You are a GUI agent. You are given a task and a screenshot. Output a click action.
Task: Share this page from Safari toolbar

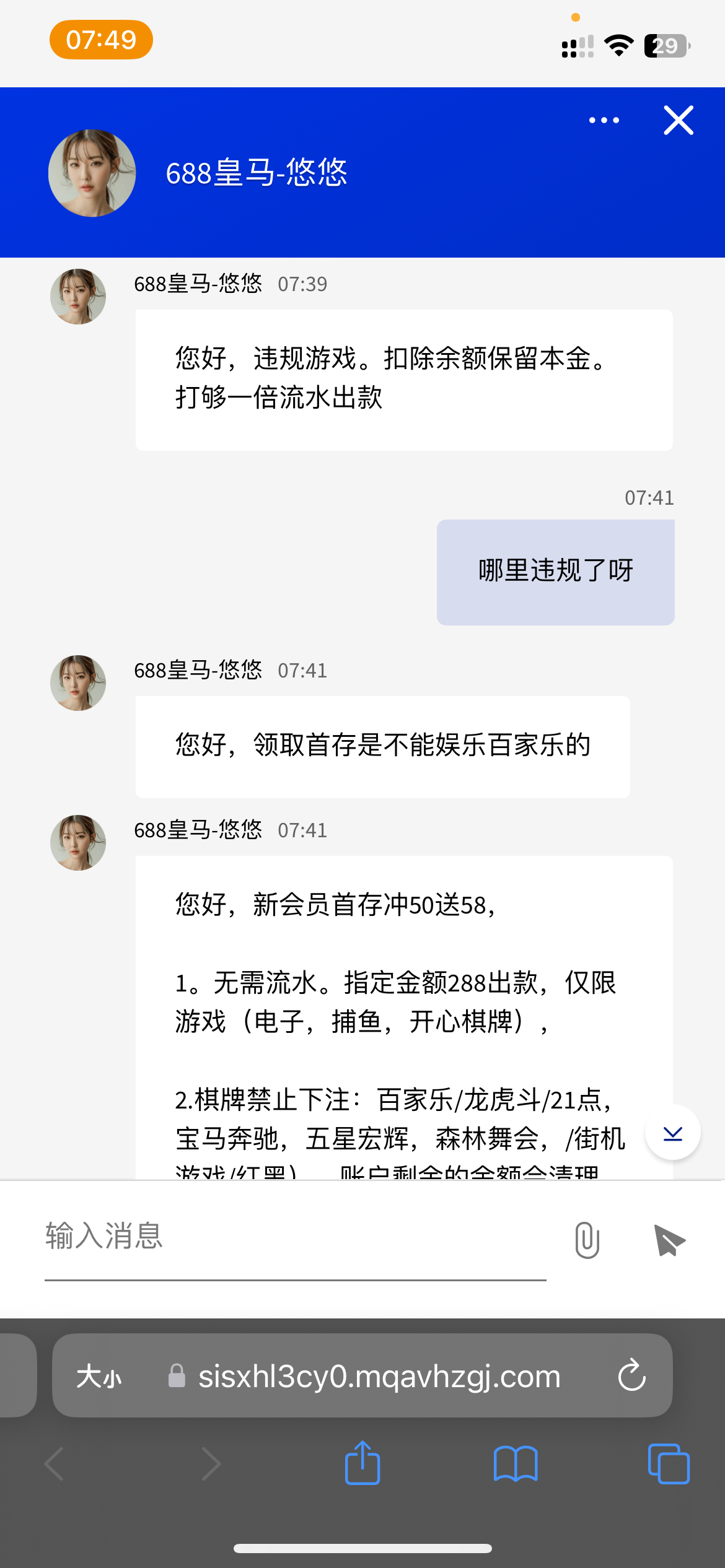click(362, 1463)
